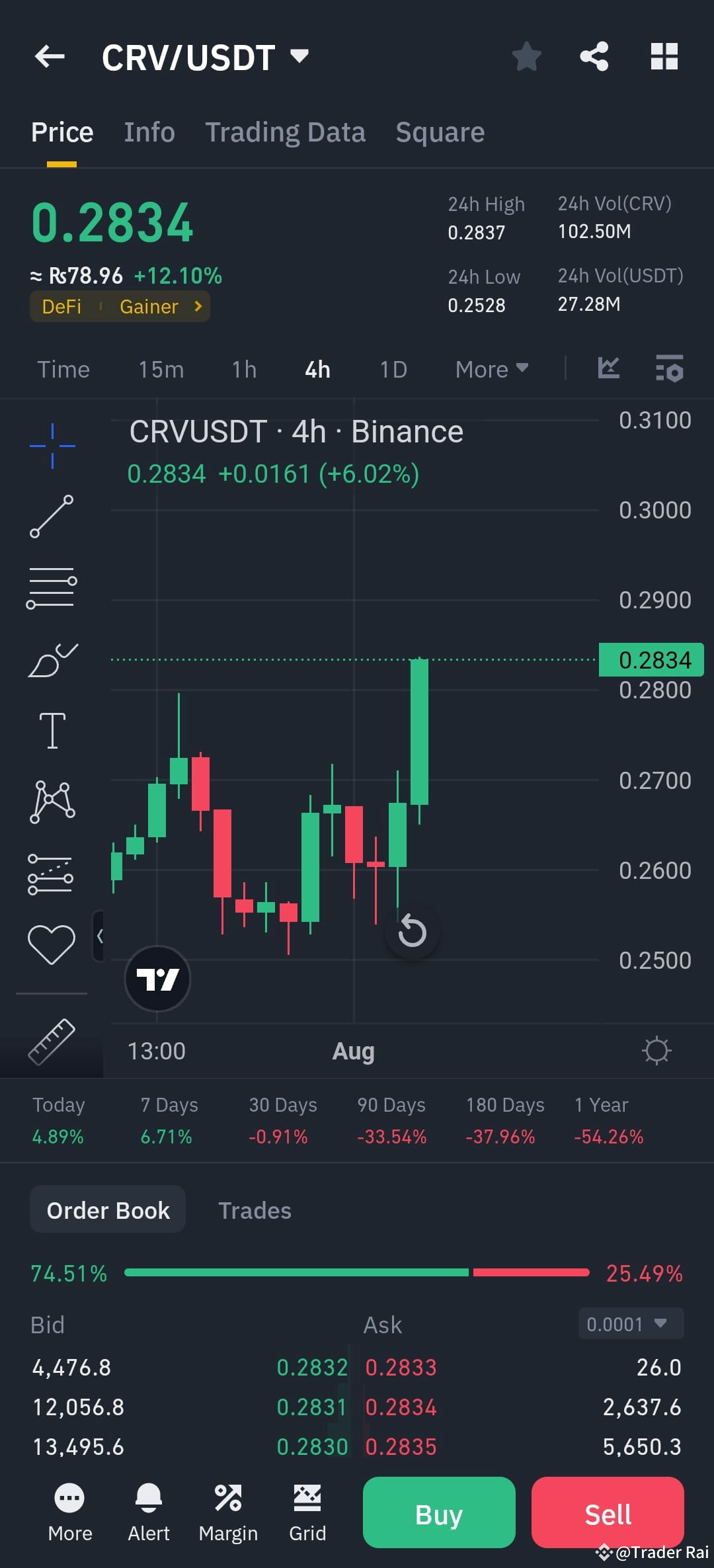Toggle the favorite star for CRV/USDT

pyautogui.click(x=527, y=56)
